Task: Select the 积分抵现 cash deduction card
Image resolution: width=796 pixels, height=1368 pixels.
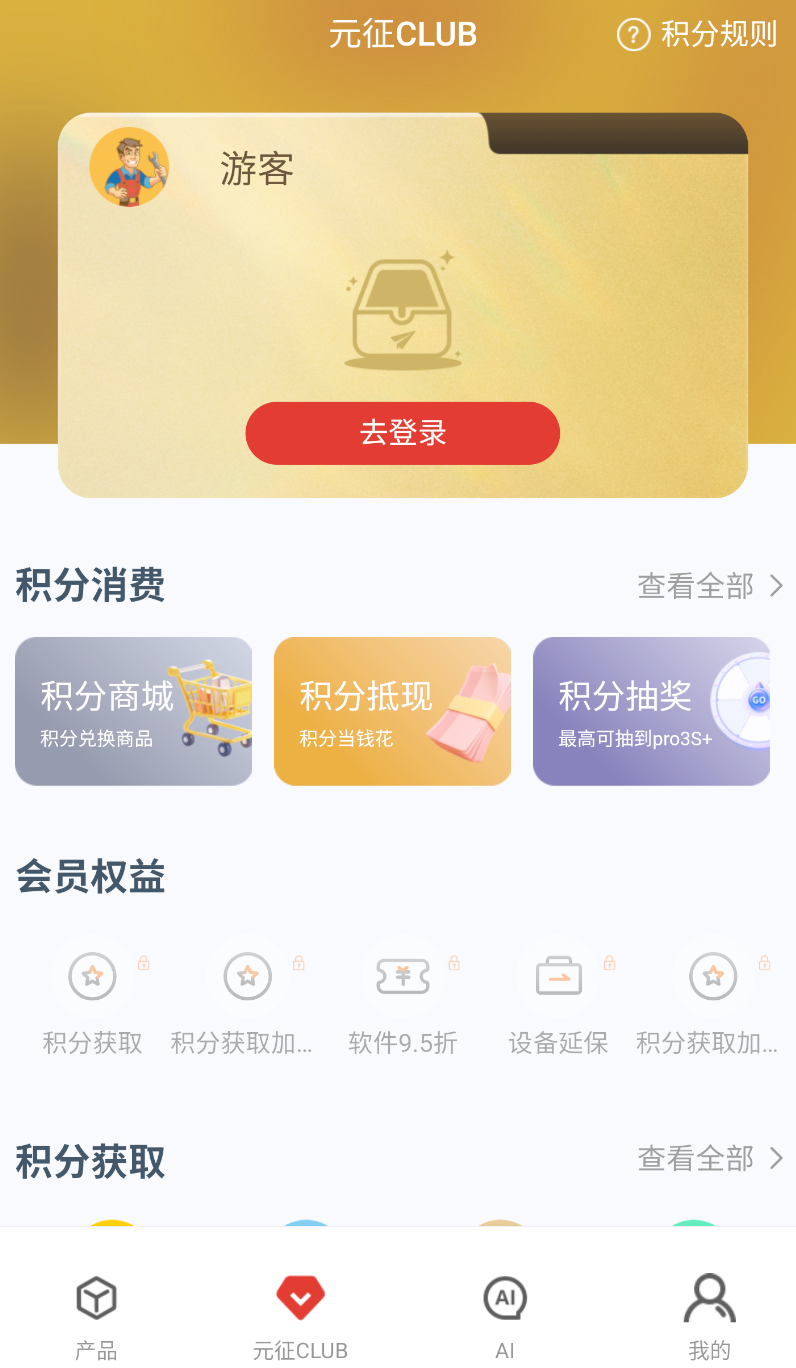Action: [392, 711]
